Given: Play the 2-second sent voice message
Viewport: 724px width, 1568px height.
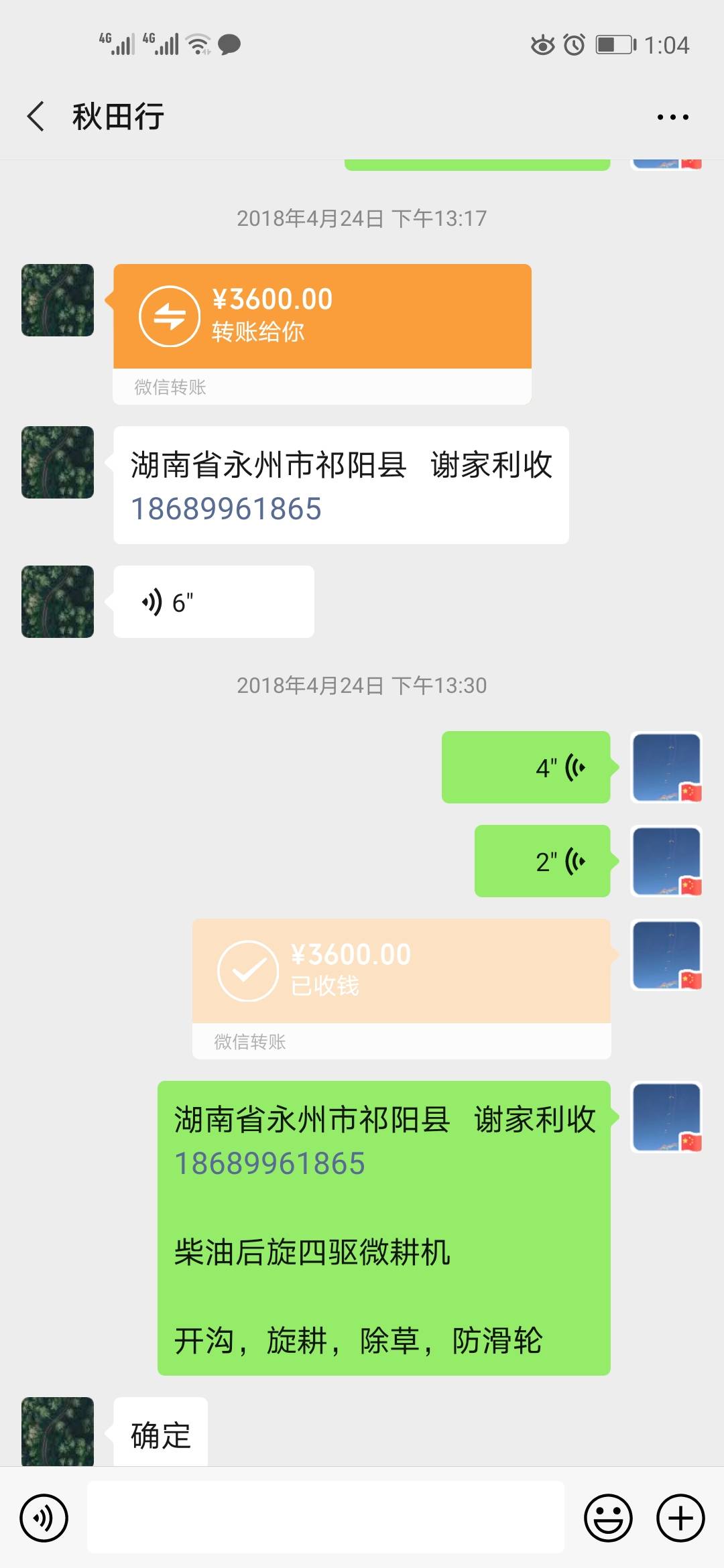Looking at the screenshot, I should click(x=542, y=861).
